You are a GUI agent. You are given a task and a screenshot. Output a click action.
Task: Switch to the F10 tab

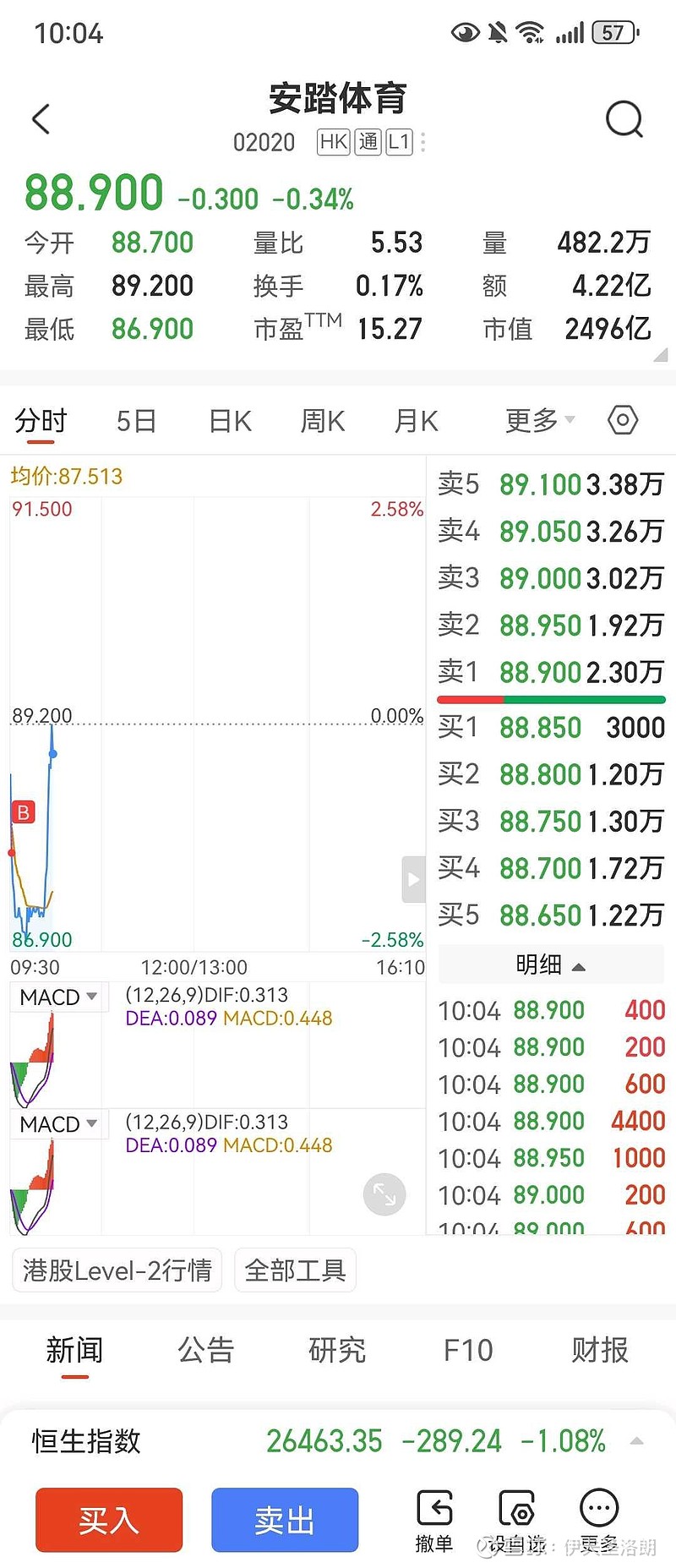468,1350
